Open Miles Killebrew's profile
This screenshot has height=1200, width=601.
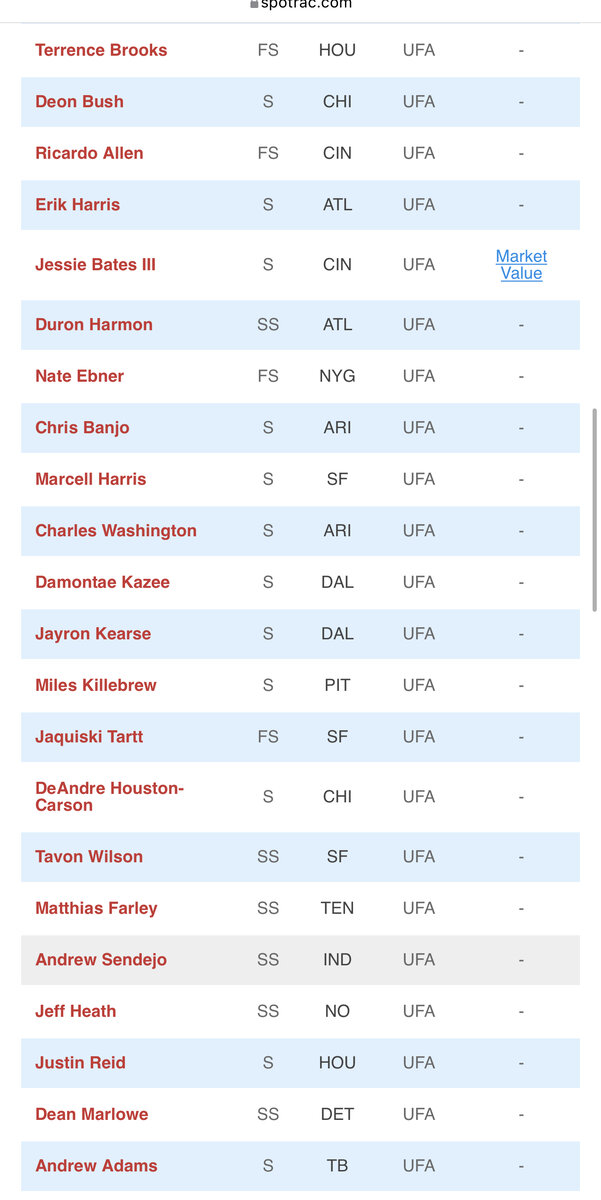click(x=96, y=686)
